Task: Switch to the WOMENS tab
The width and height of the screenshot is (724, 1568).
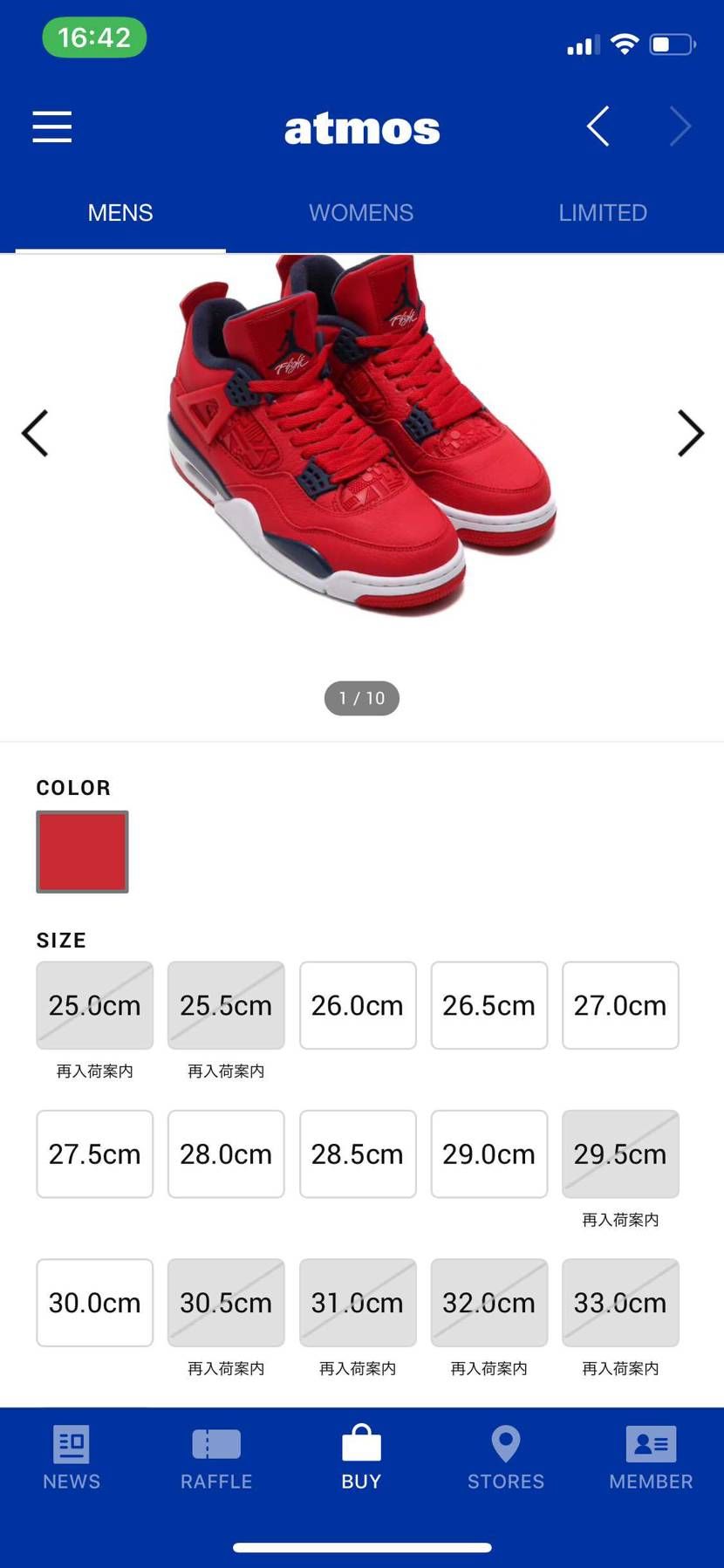Action: click(361, 213)
